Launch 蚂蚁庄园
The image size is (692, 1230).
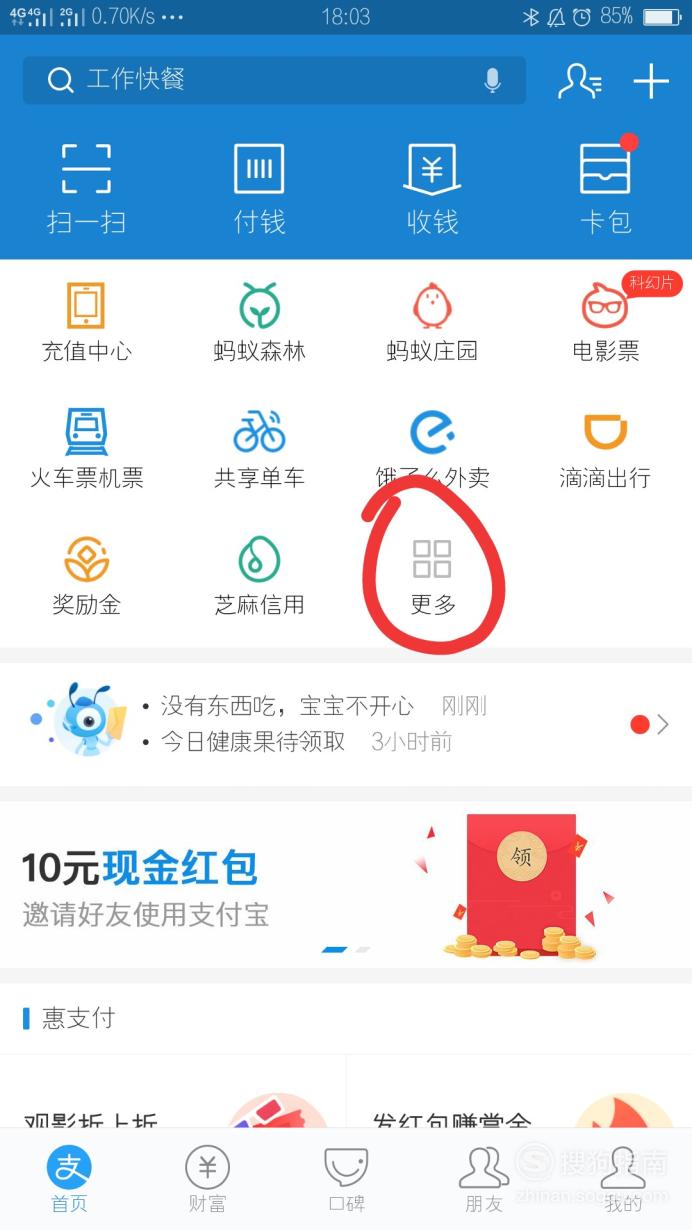click(432, 322)
